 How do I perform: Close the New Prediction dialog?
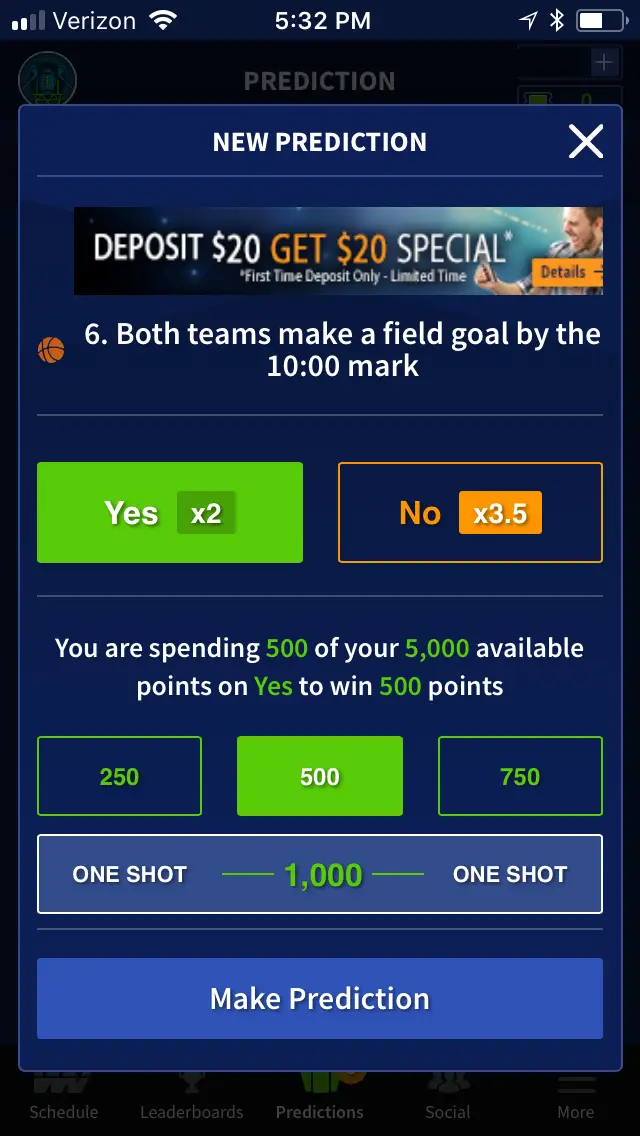coord(585,142)
